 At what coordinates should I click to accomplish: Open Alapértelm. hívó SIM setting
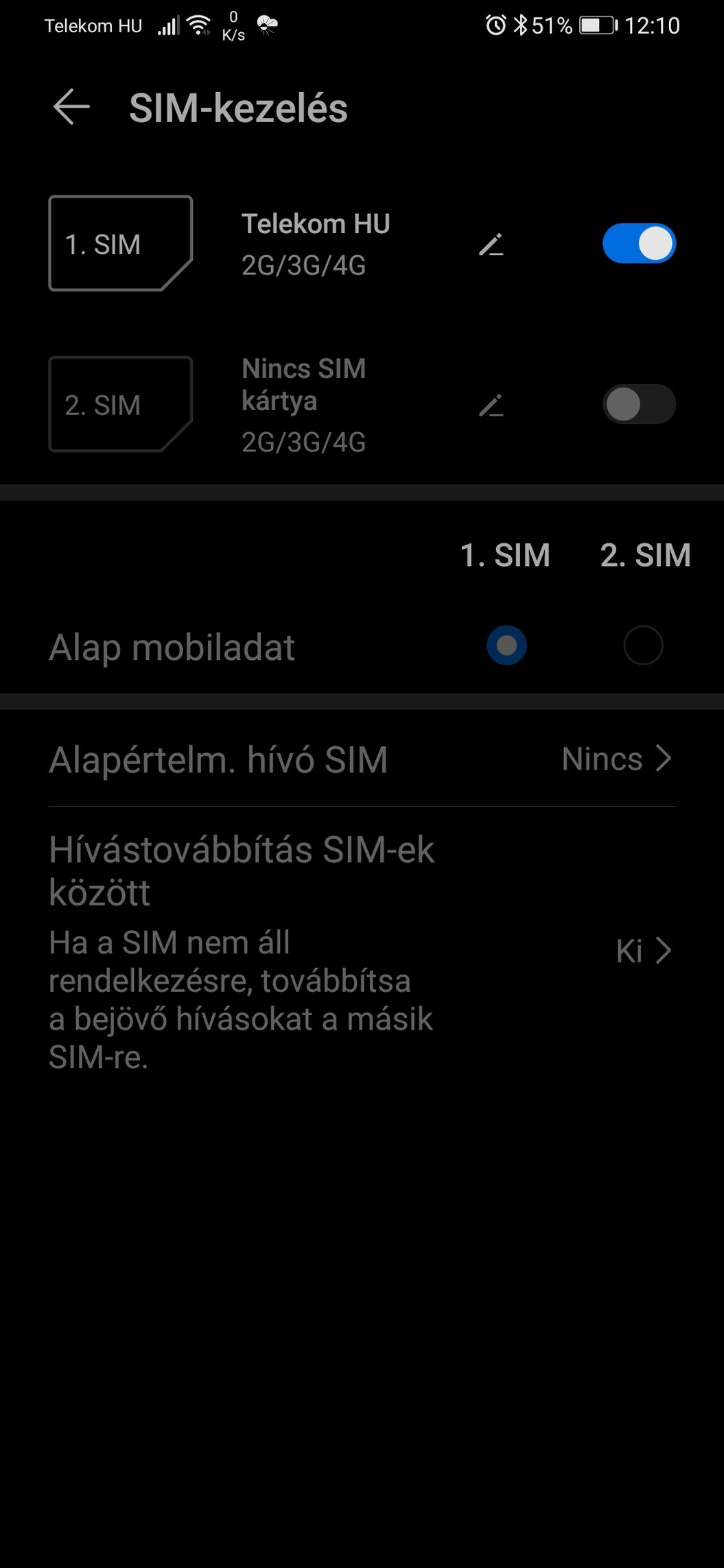click(362, 759)
